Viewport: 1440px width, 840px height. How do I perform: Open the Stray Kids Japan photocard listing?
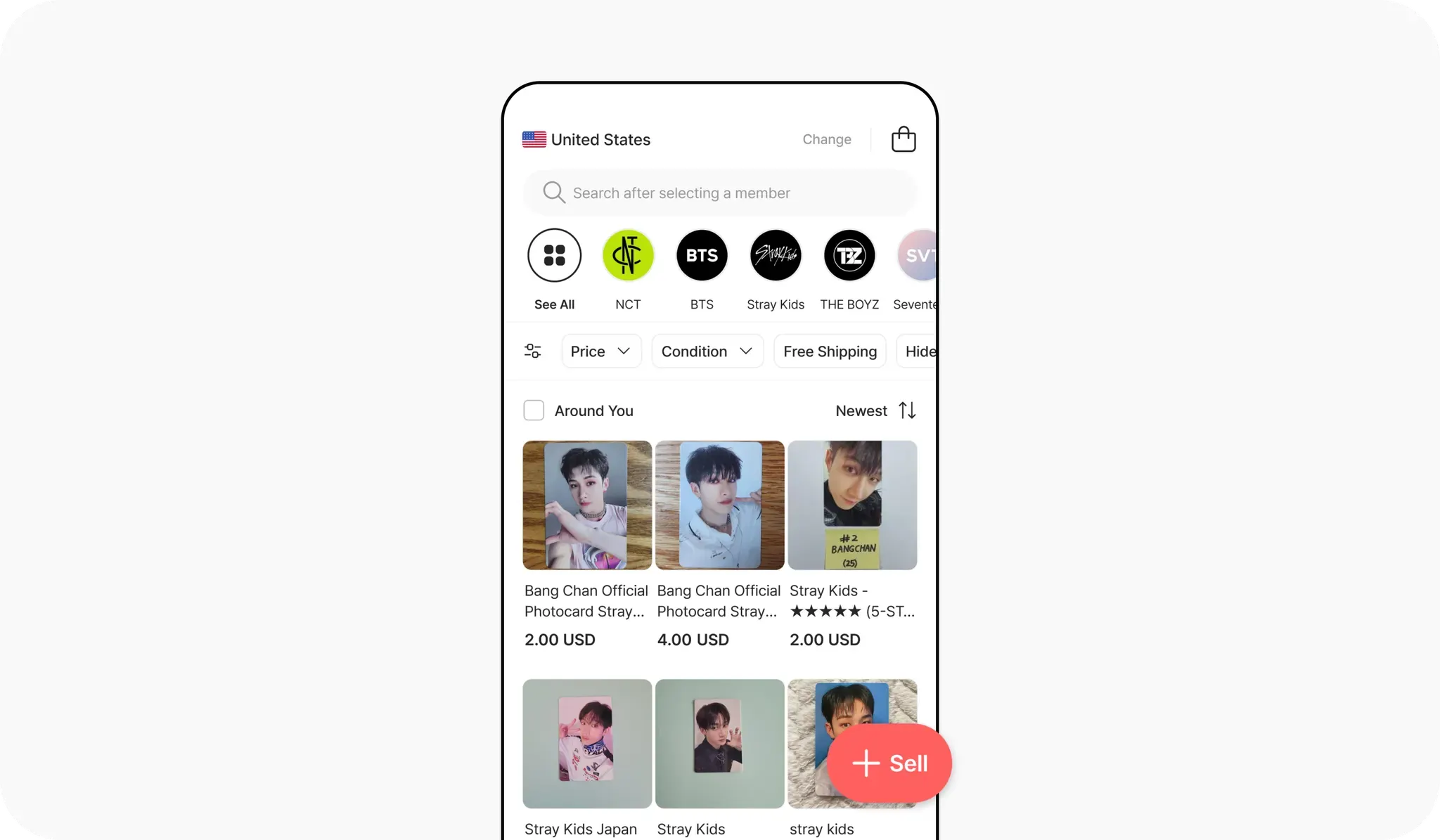pos(587,744)
